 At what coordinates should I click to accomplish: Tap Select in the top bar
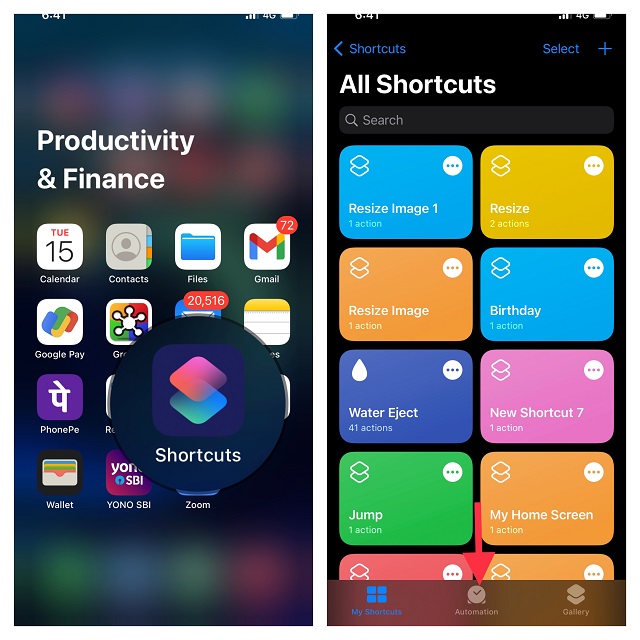(x=560, y=48)
